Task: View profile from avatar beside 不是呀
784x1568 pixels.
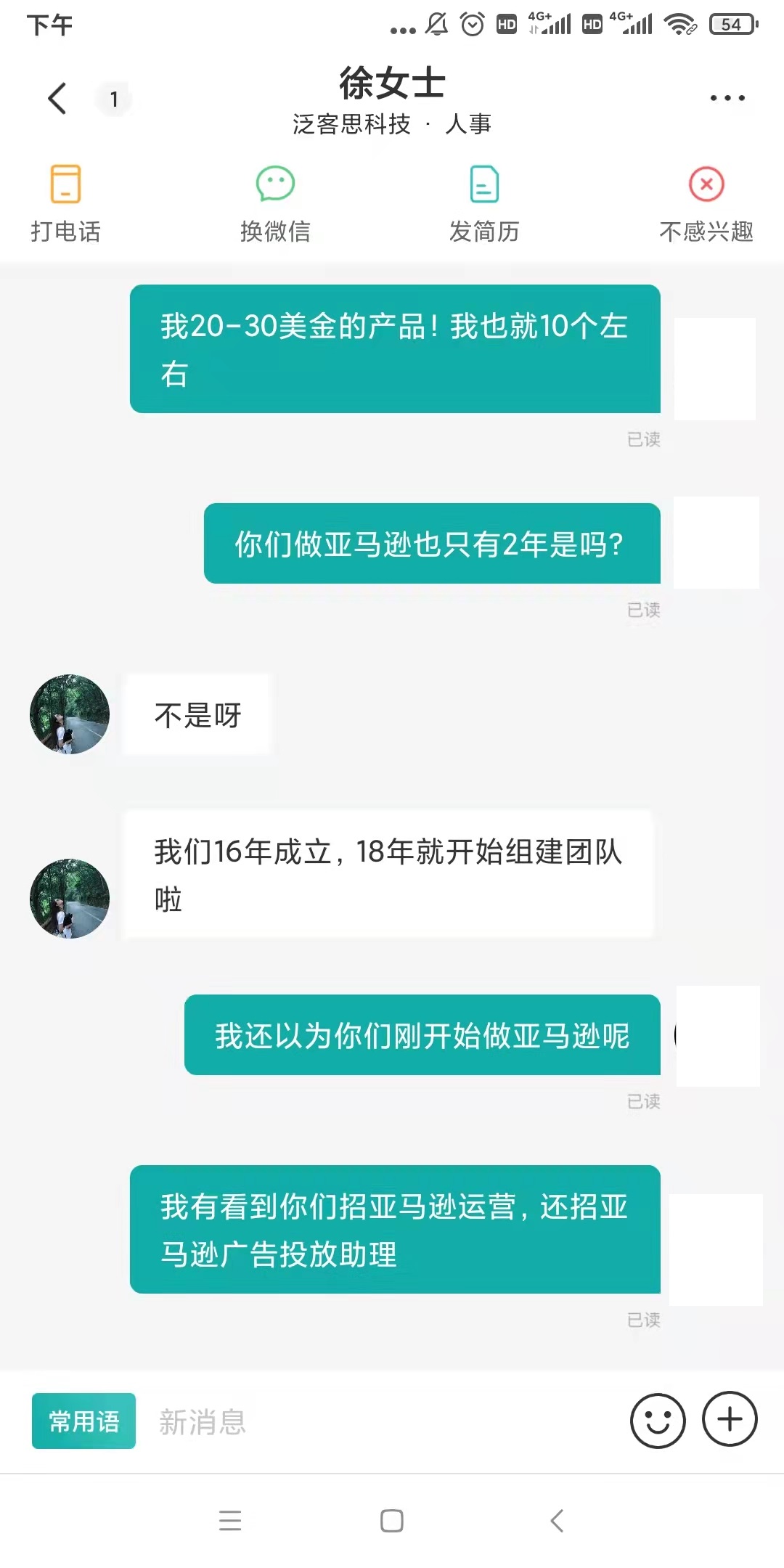Action: 70,714
